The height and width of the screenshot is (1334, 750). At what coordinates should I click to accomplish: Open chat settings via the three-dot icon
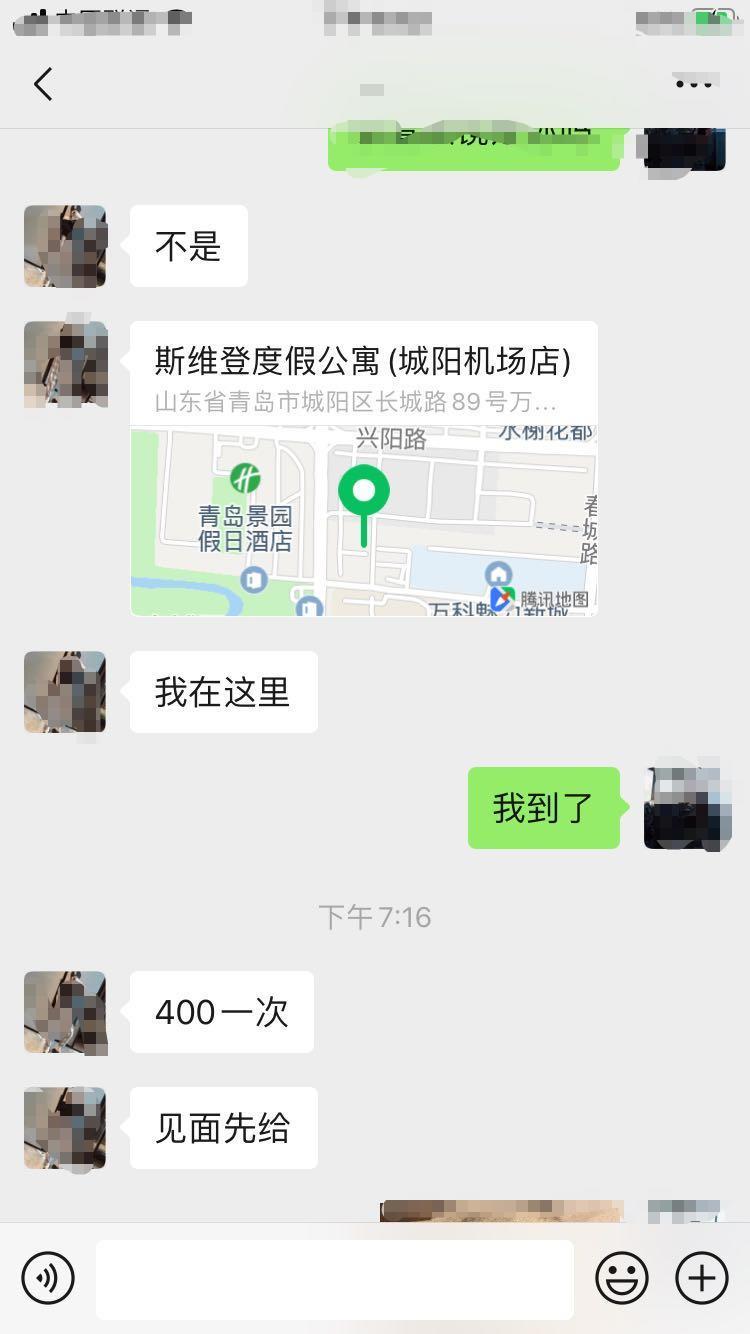[x=694, y=84]
